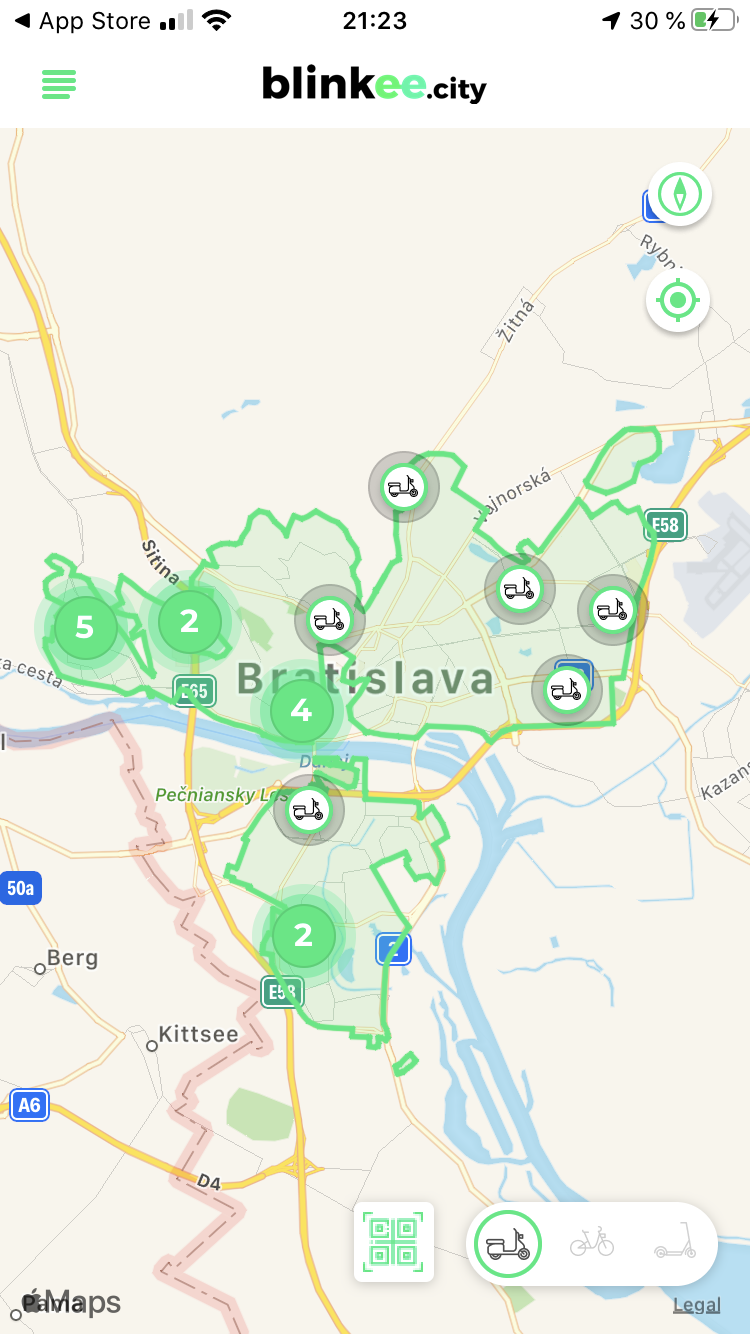Center map on my location
The width and height of the screenshot is (750, 1334).
pyautogui.click(x=678, y=300)
